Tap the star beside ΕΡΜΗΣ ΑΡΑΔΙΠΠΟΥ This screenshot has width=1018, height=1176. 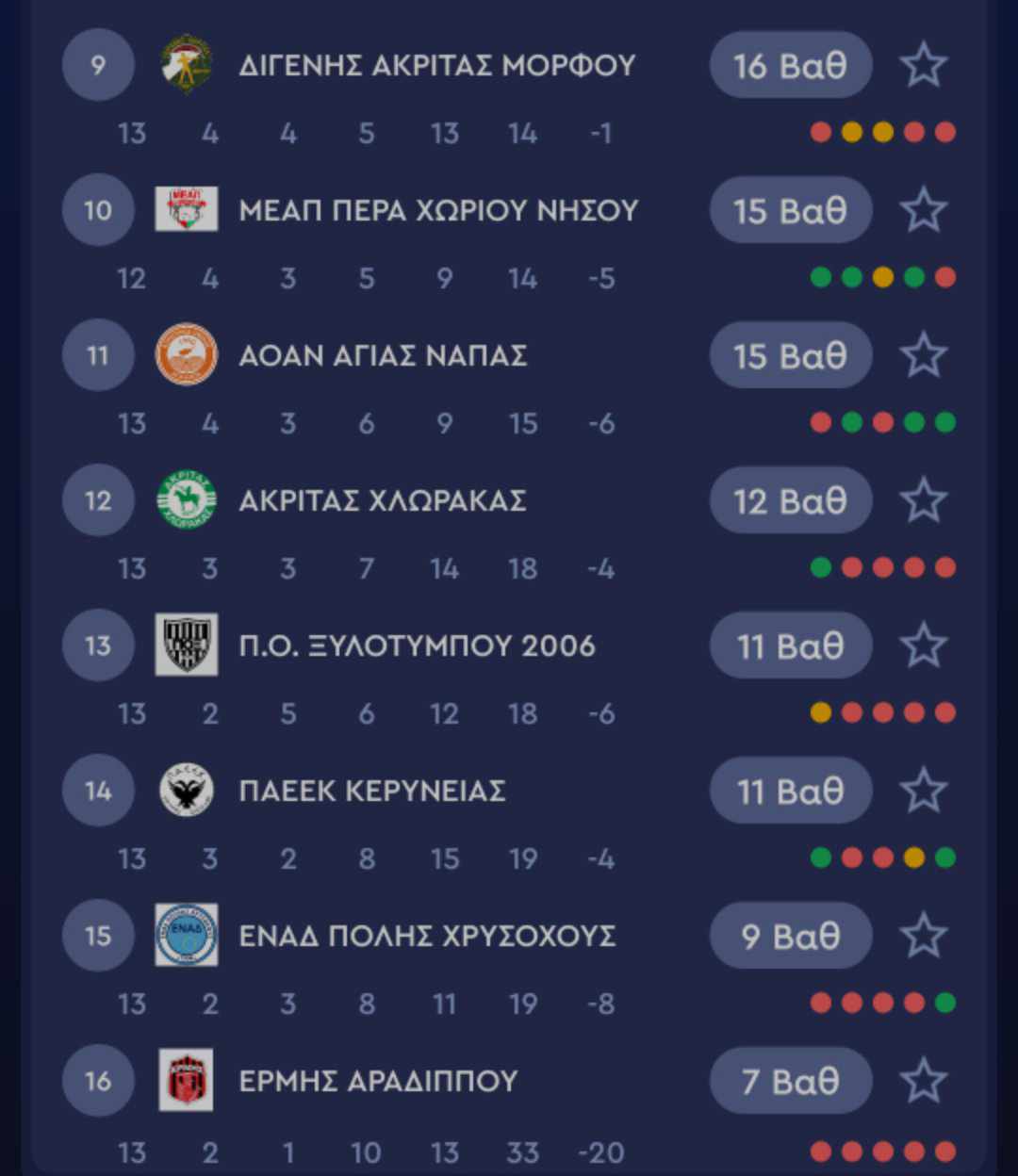pos(923,1081)
